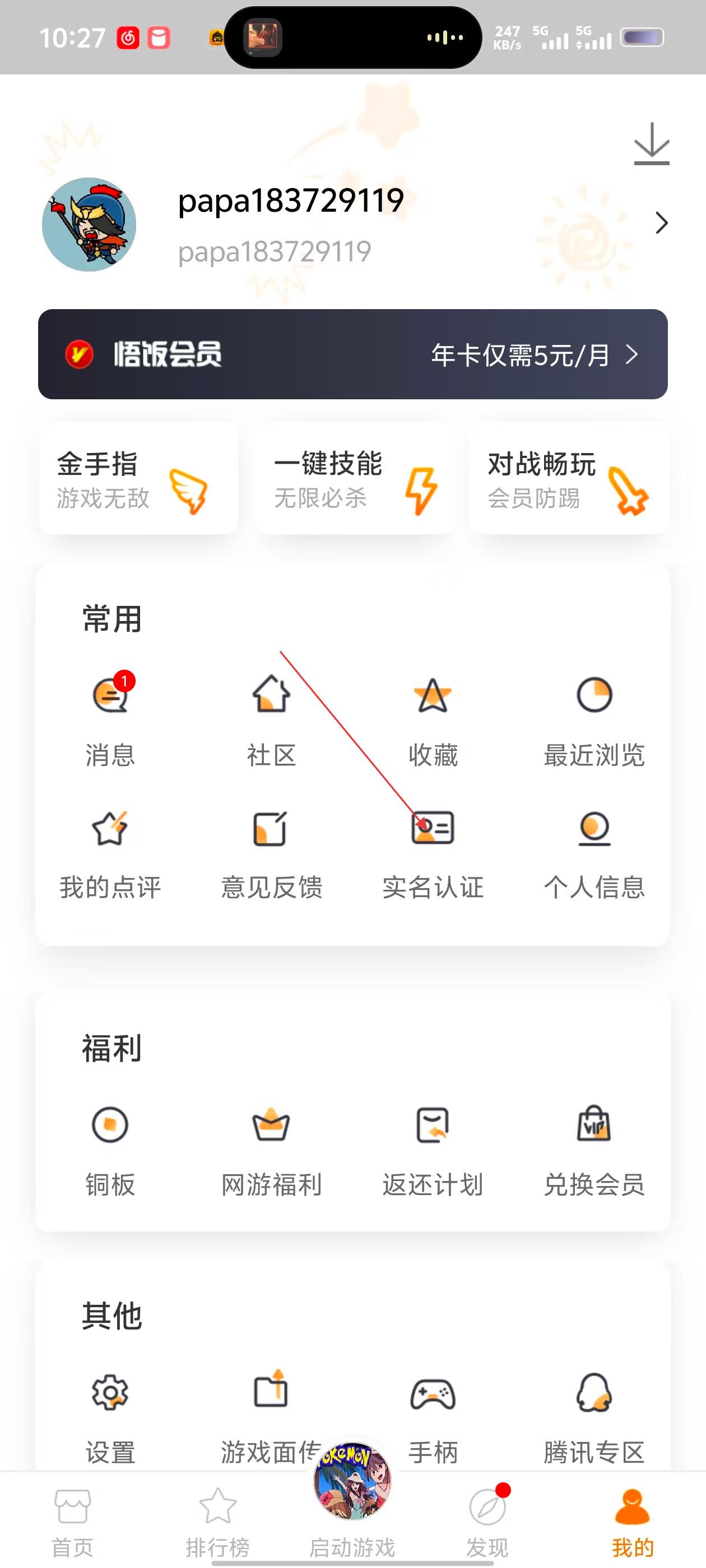
Task: Open the 对战畅玩 feature card
Action: 568,480
